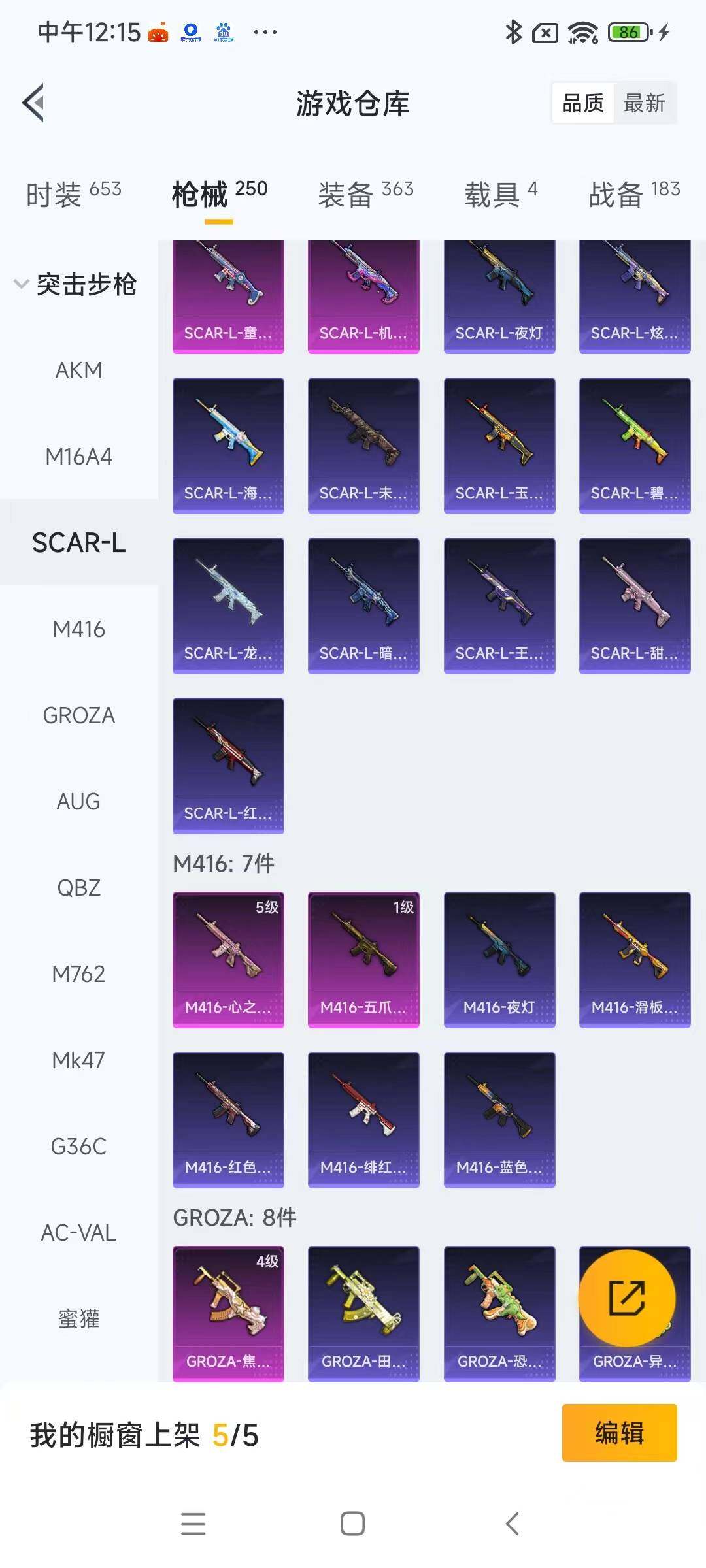The image size is (706, 1568).
Task: Tap the yellow floating share button
Action: (627, 1298)
